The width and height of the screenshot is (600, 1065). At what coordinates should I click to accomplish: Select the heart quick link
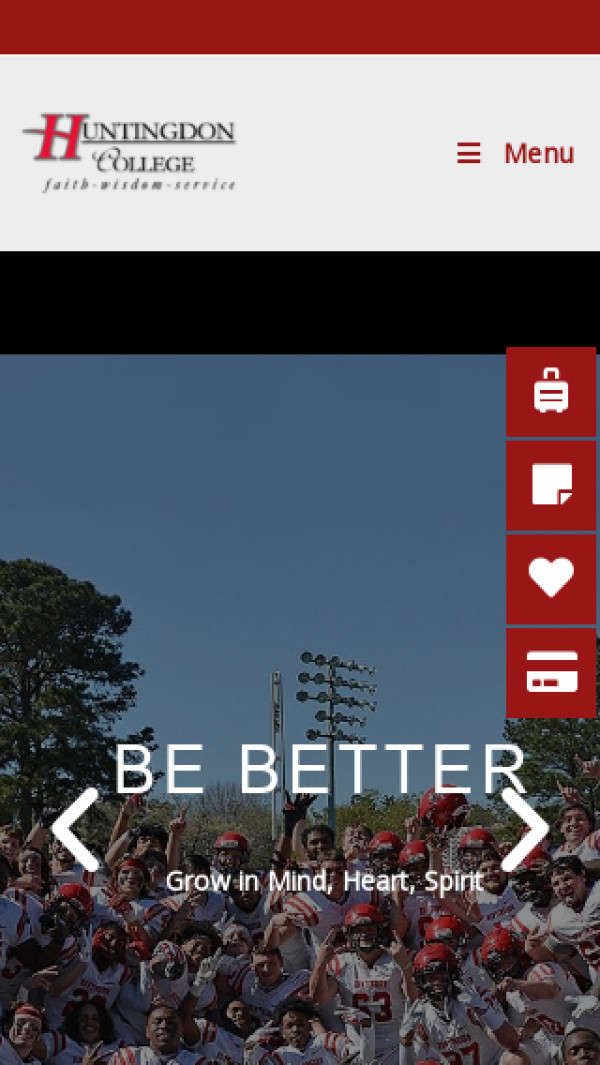pos(551,578)
